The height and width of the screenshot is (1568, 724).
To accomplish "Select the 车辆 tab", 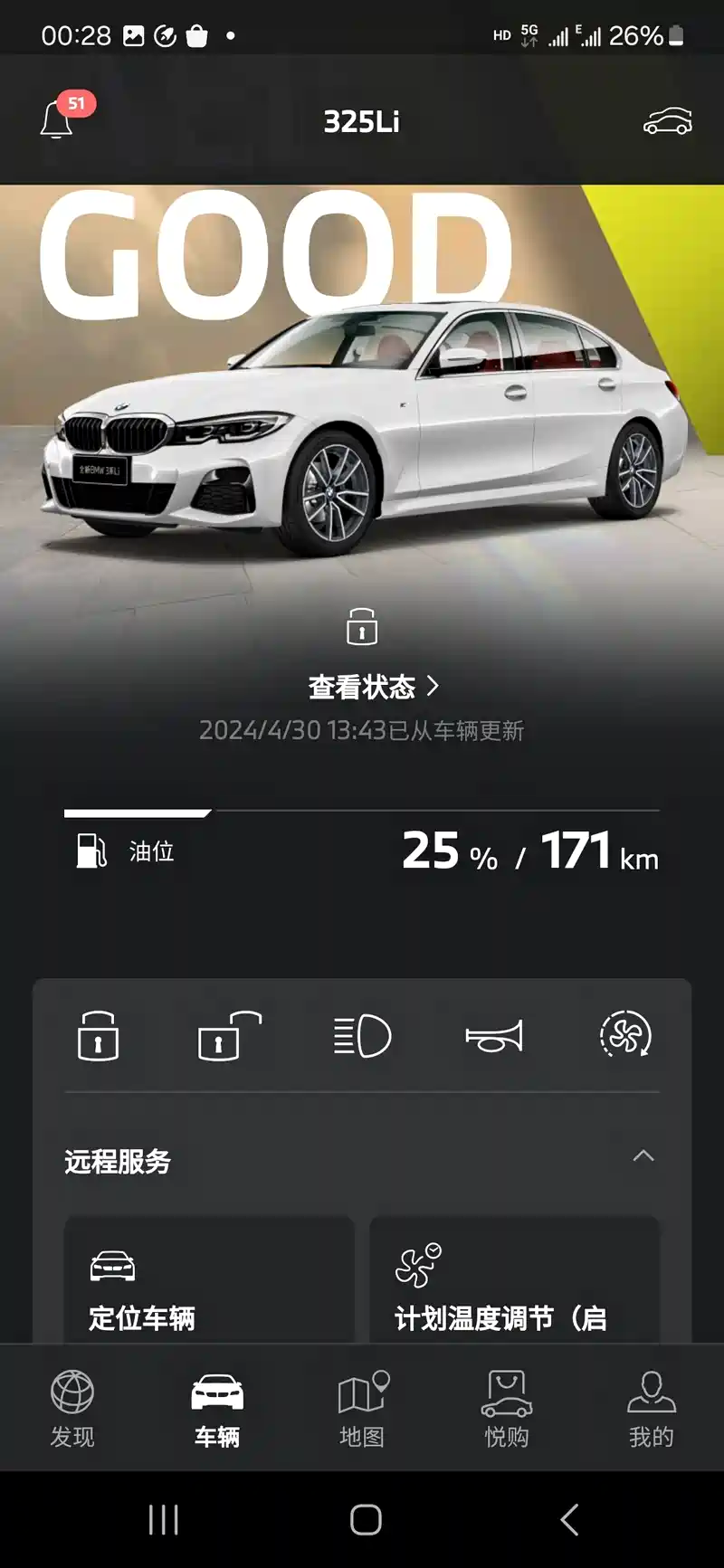I will tap(217, 1409).
